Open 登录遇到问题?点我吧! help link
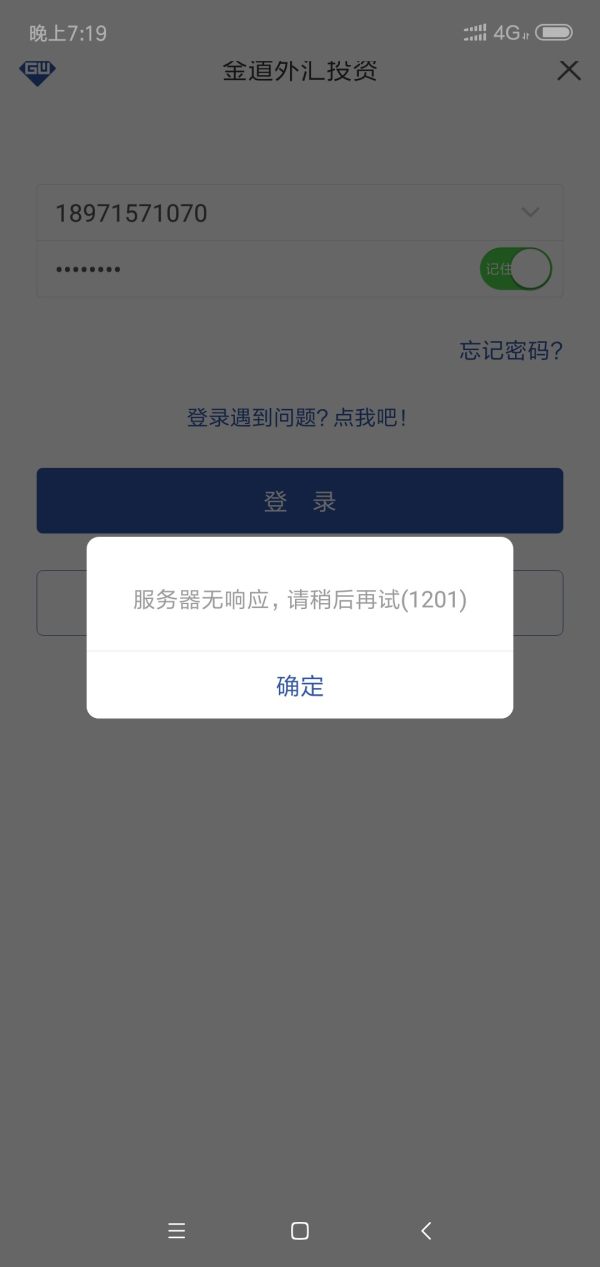This screenshot has width=600, height=1267. (297, 418)
